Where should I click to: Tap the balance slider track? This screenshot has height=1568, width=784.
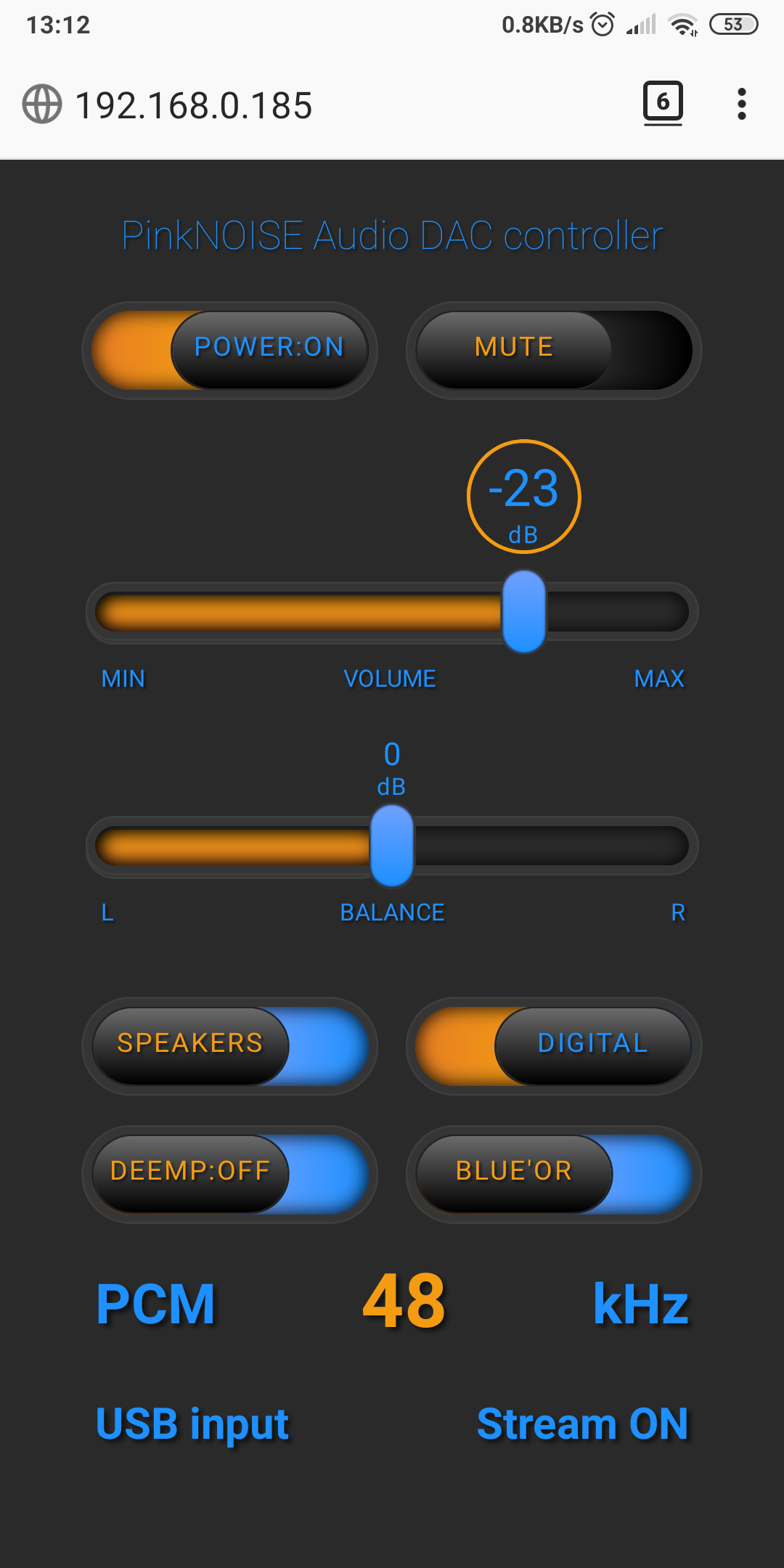(392, 846)
